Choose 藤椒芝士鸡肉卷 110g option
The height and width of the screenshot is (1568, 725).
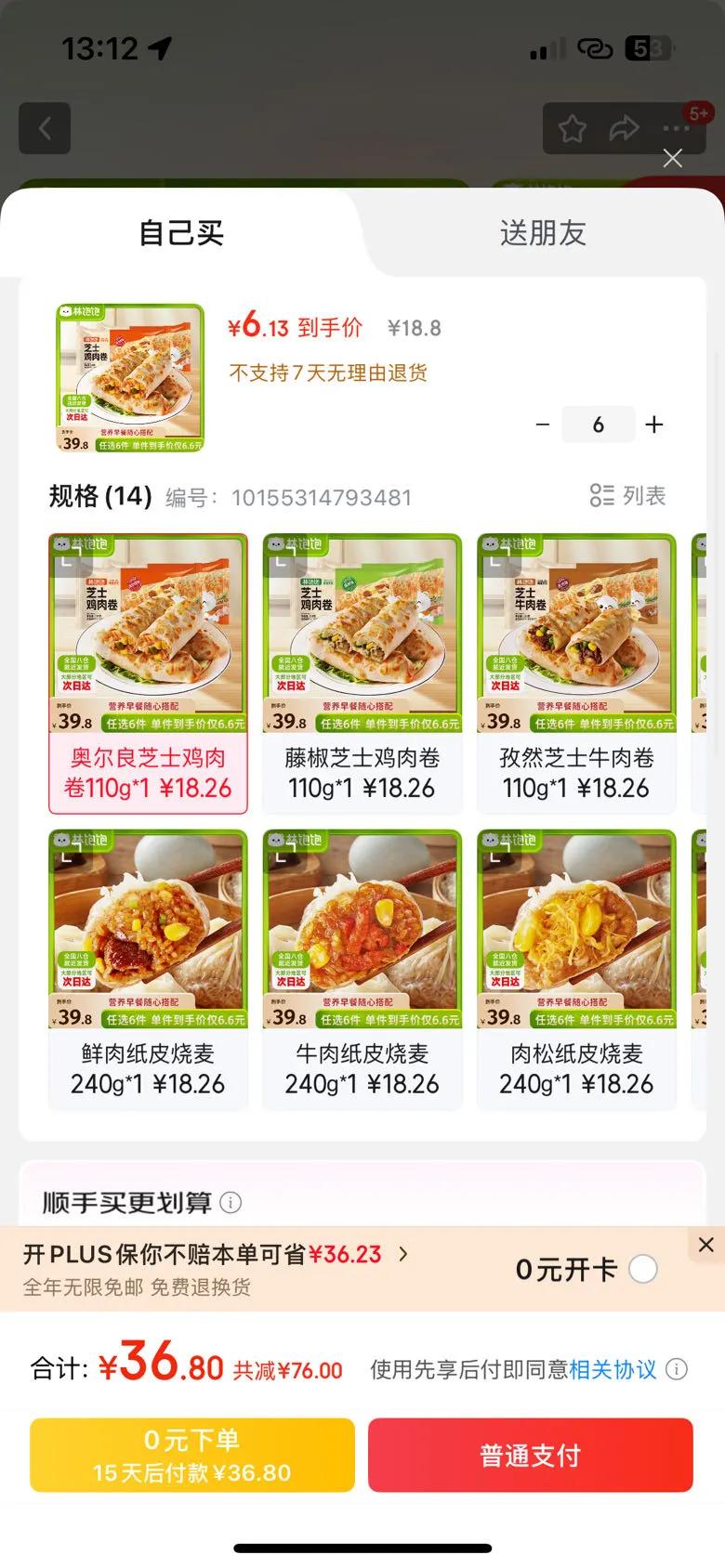pyautogui.click(x=362, y=673)
